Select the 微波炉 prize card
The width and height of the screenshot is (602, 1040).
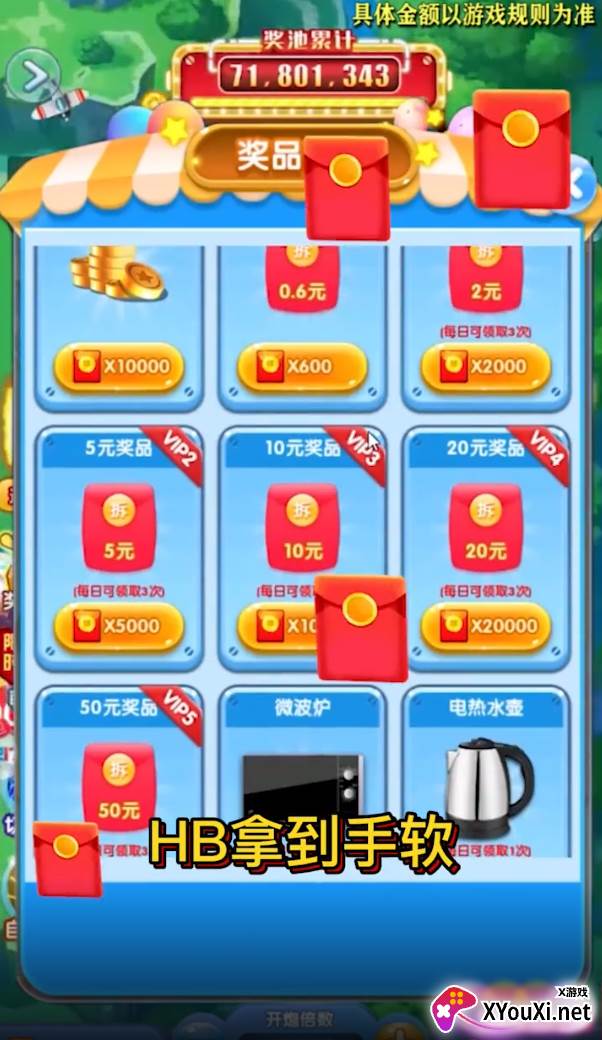coord(301,770)
